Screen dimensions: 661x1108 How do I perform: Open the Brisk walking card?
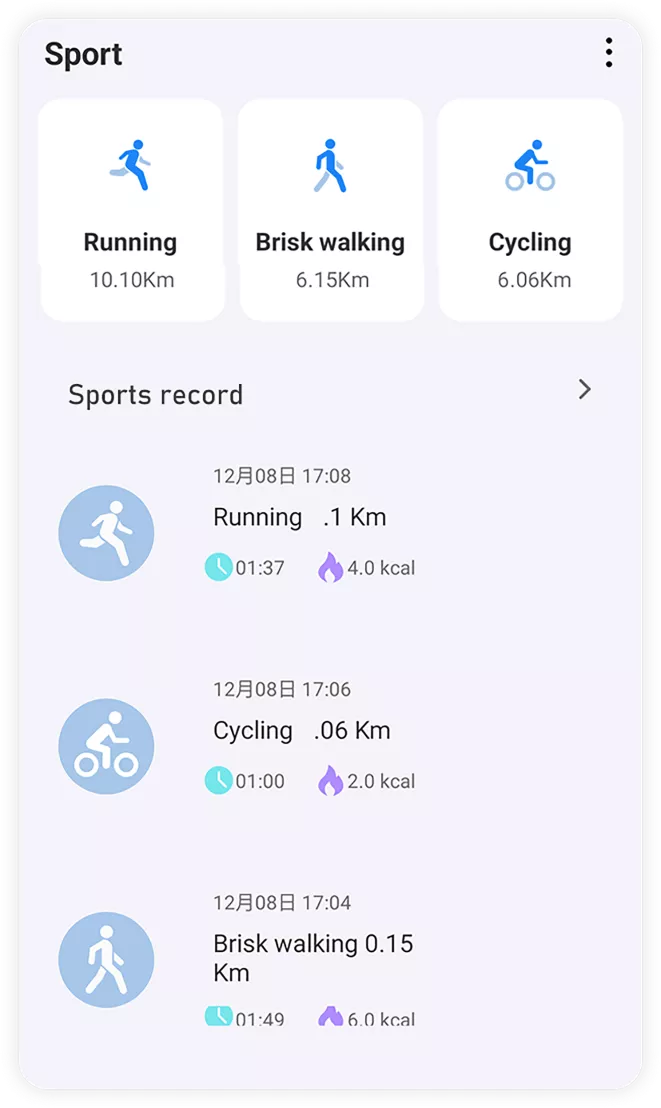coord(330,210)
